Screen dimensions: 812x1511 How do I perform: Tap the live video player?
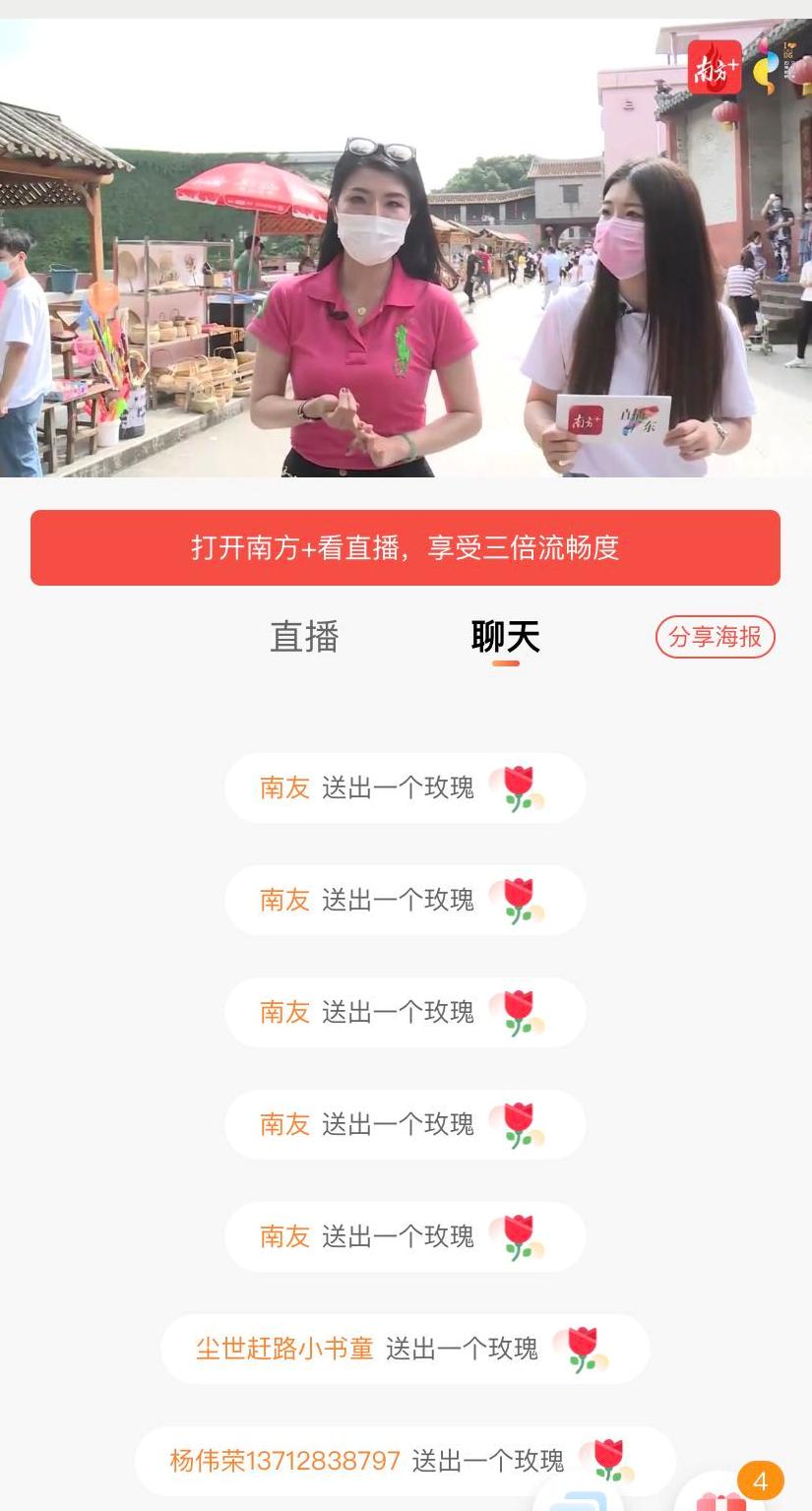coord(406,248)
